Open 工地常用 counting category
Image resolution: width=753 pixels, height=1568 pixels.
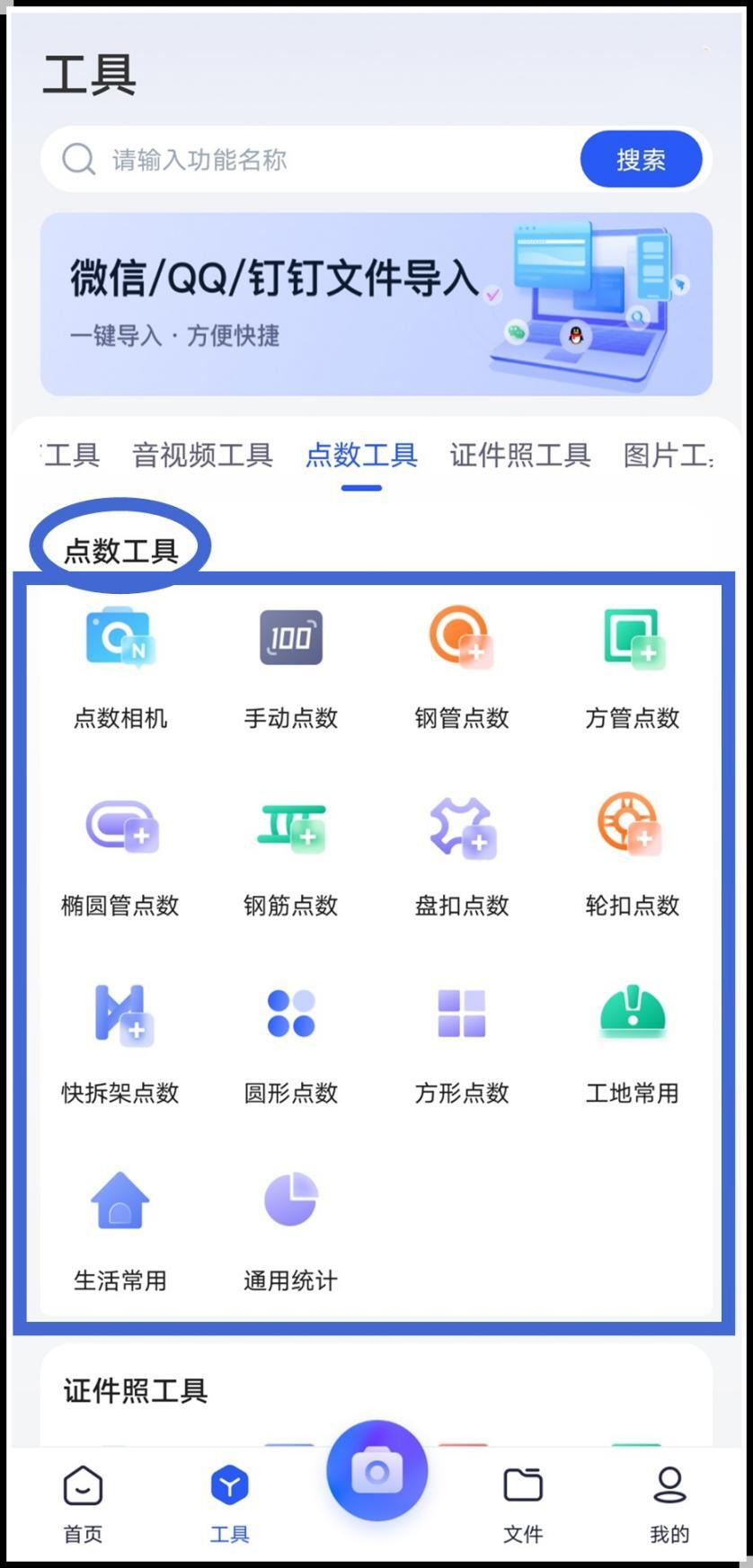632,1041
